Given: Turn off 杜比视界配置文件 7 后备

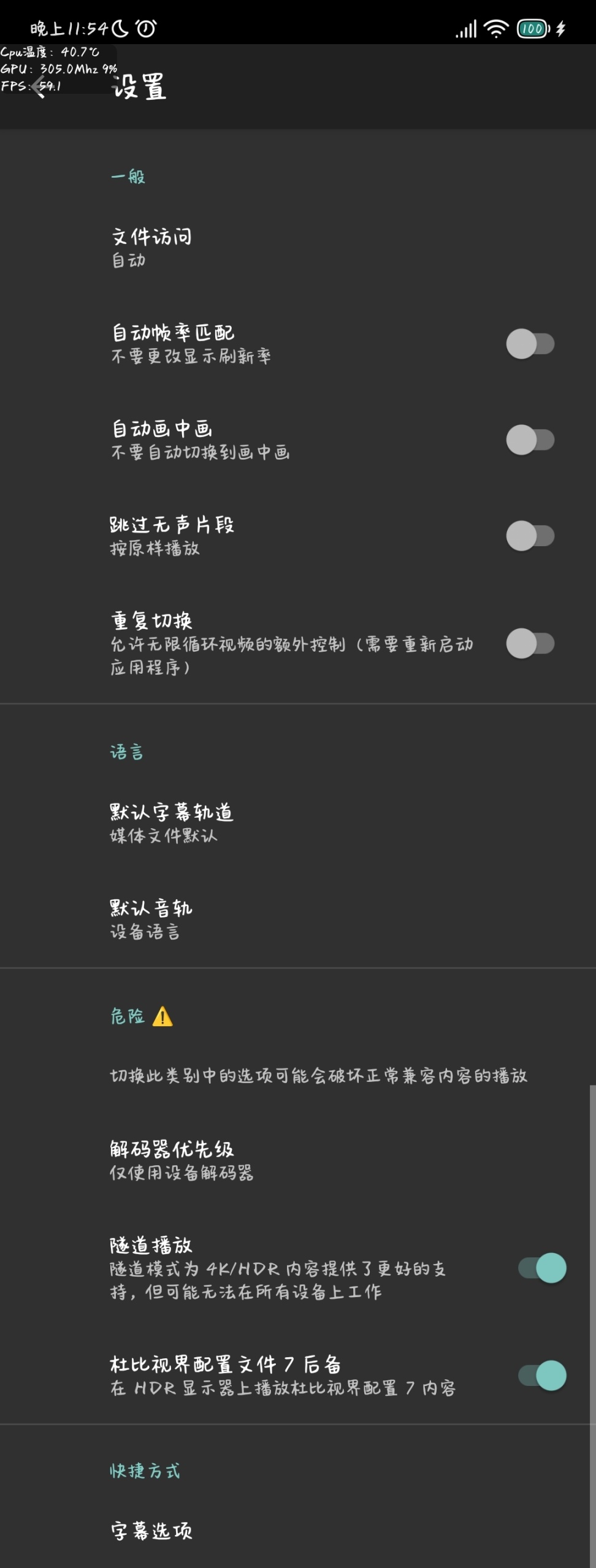Looking at the screenshot, I should pyautogui.click(x=542, y=1376).
